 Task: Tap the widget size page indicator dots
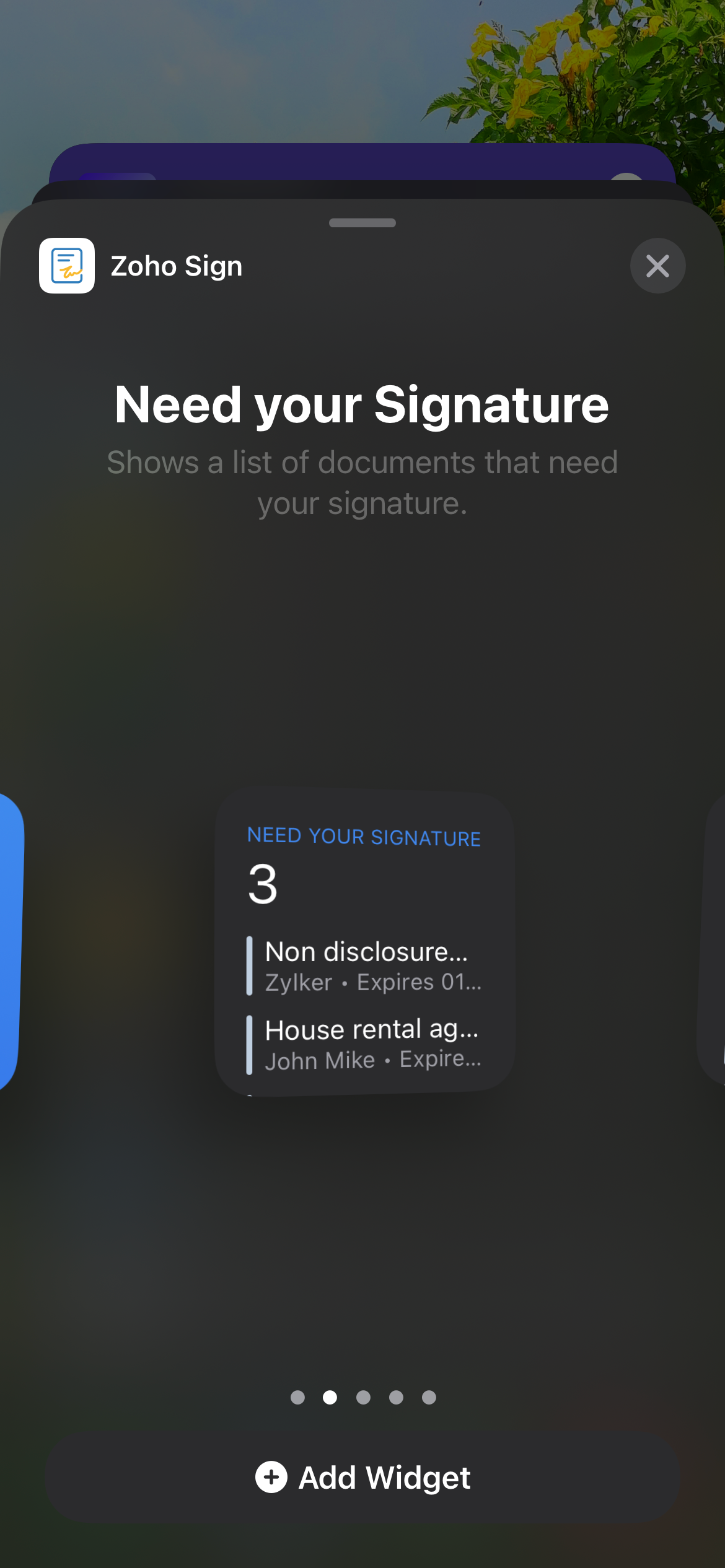coord(363,1398)
